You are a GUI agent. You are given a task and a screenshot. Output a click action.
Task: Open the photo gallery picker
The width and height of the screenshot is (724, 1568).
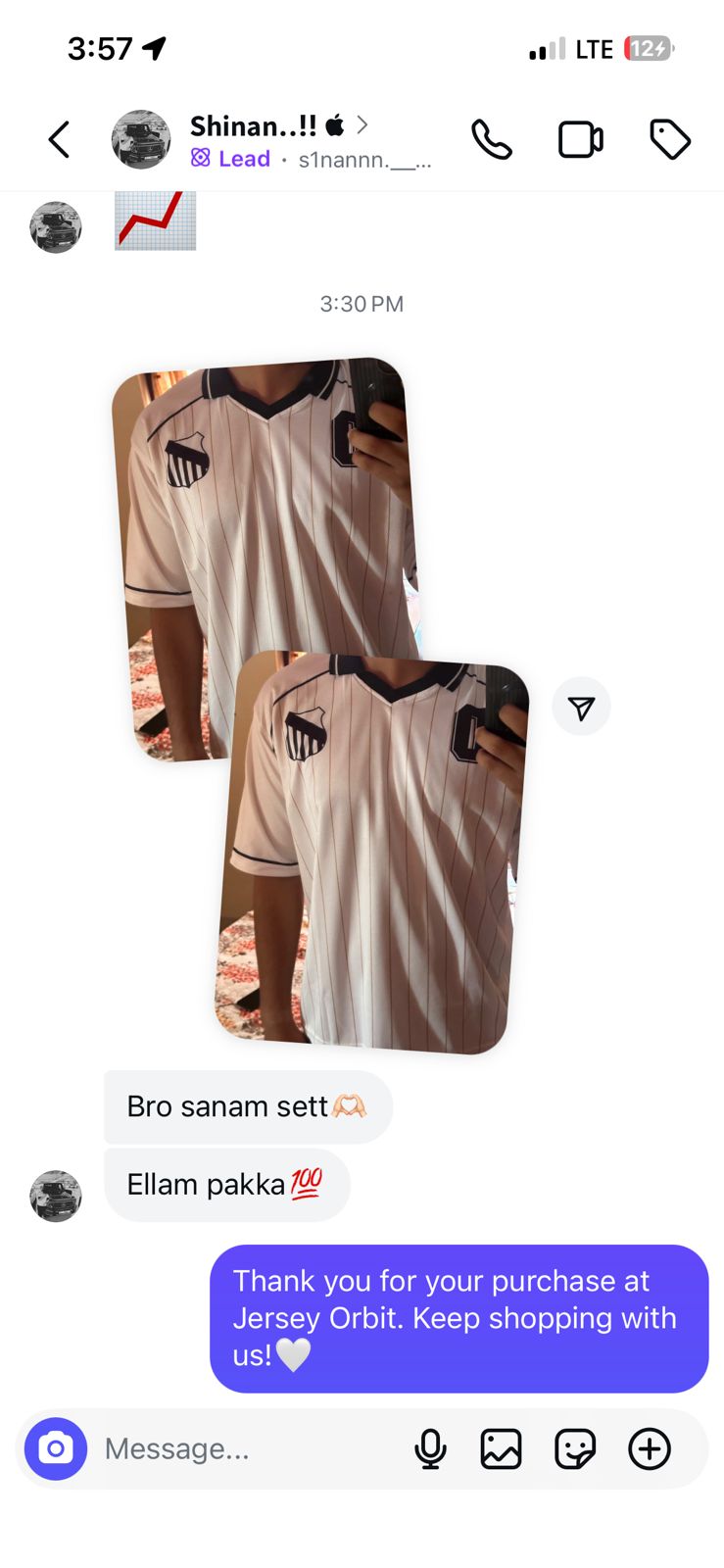[x=501, y=1448]
